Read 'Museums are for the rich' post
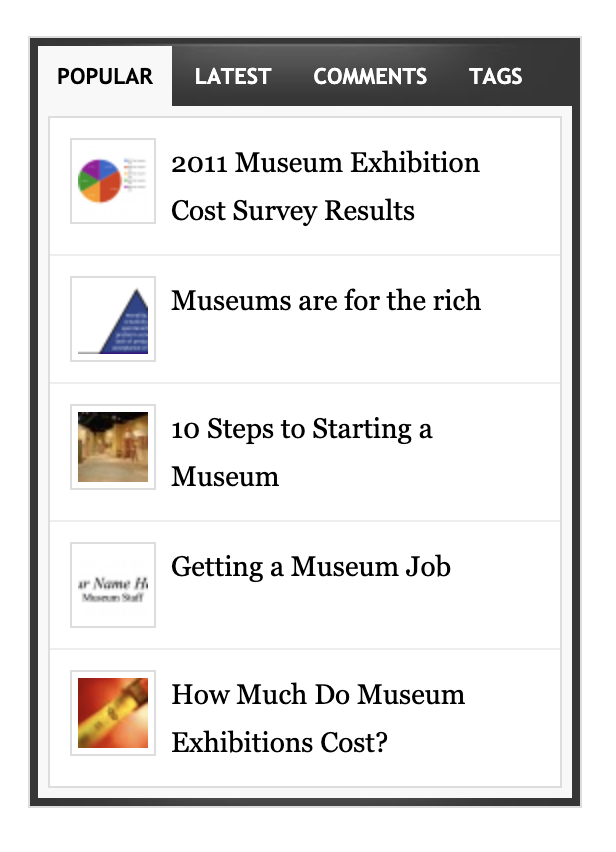 pyautogui.click(x=326, y=300)
